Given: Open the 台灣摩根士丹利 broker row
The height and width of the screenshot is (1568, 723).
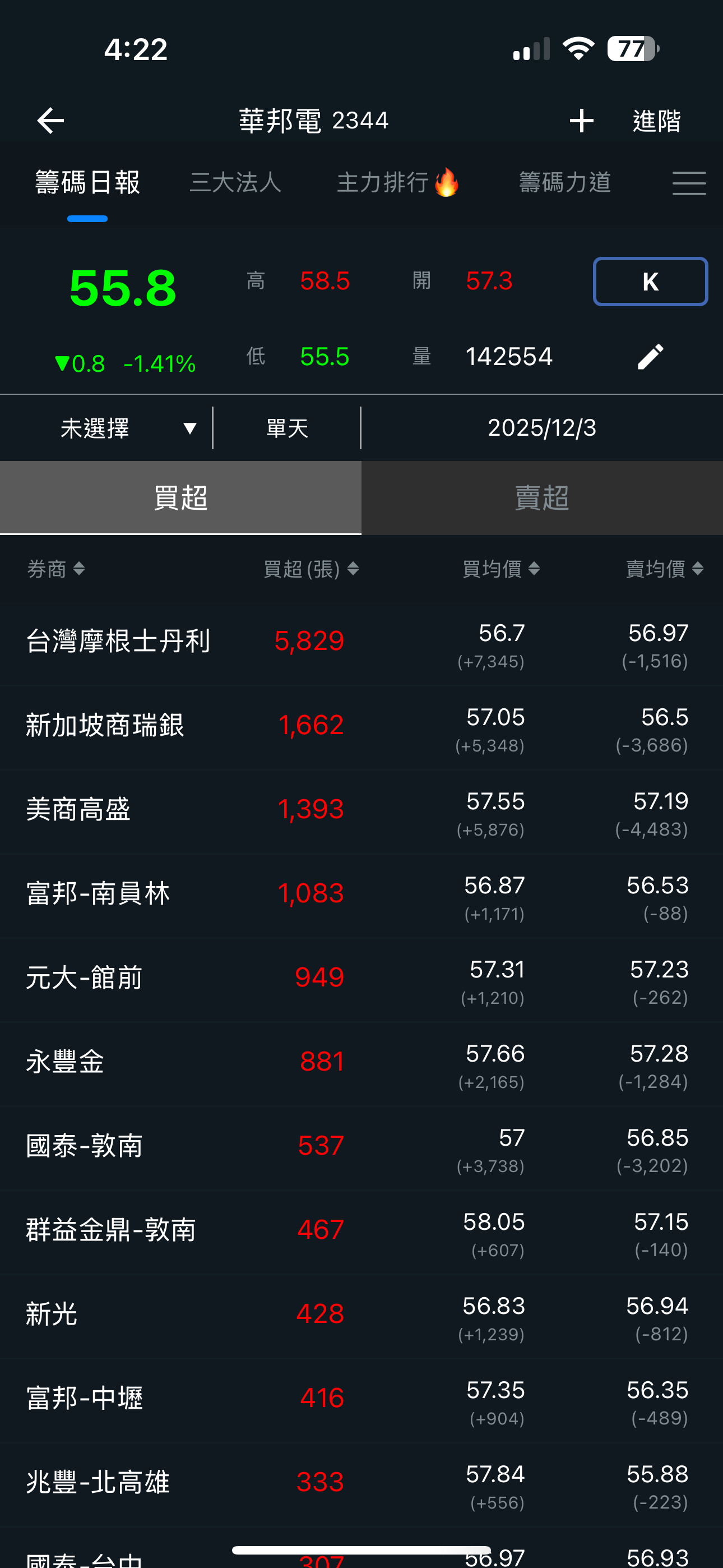Looking at the screenshot, I should 118,642.
